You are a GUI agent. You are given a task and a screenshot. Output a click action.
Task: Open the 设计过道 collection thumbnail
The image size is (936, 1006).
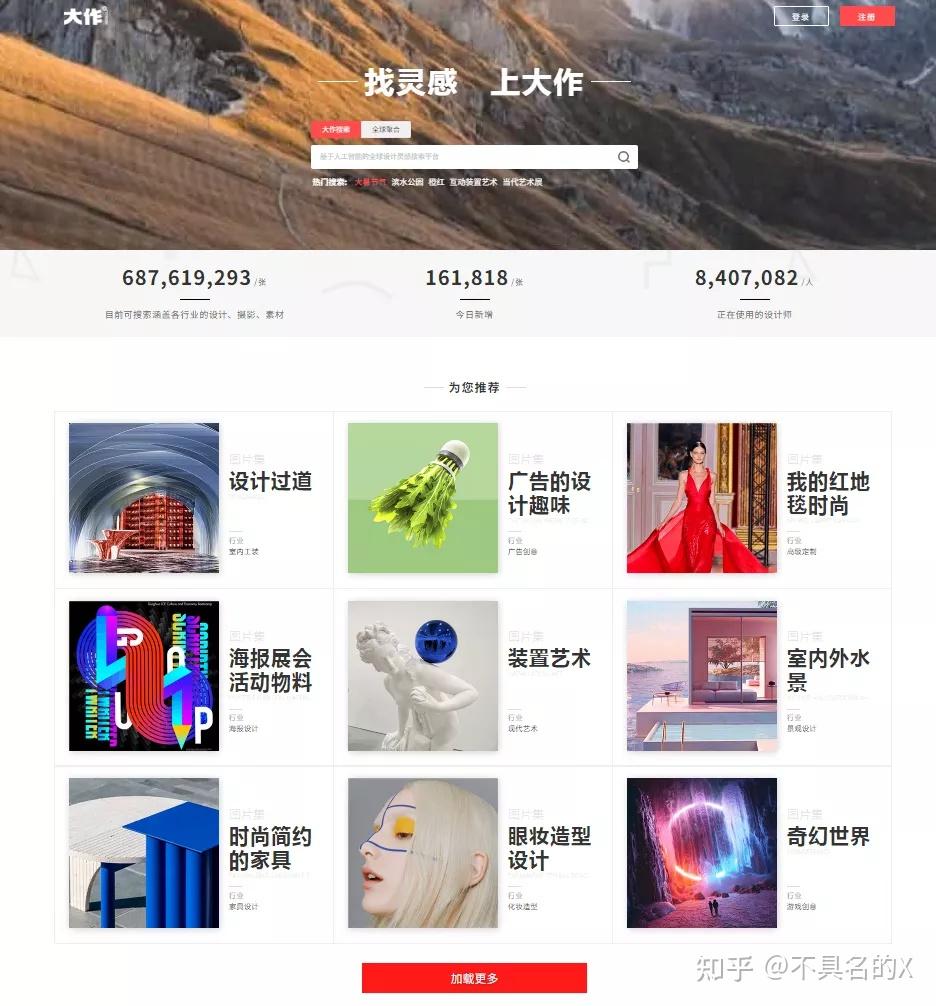tap(143, 497)
